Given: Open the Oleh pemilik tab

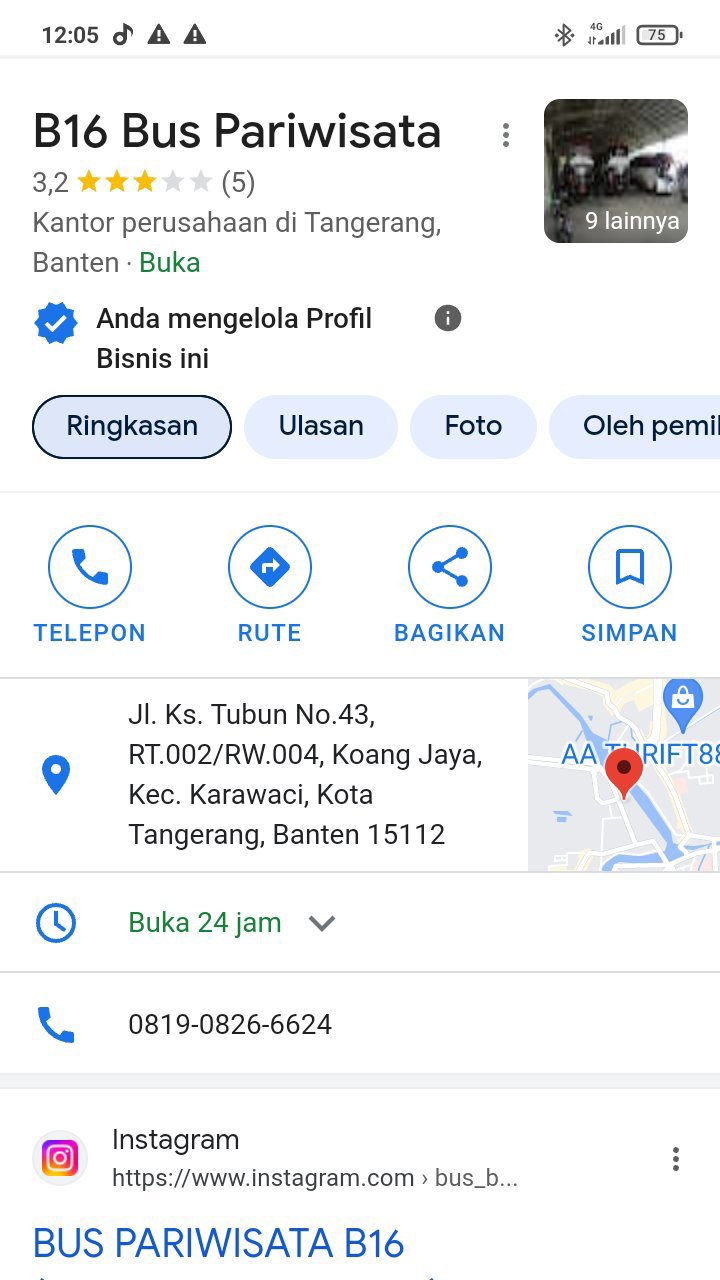Looking at the screenshot, I should click(635, 426).
